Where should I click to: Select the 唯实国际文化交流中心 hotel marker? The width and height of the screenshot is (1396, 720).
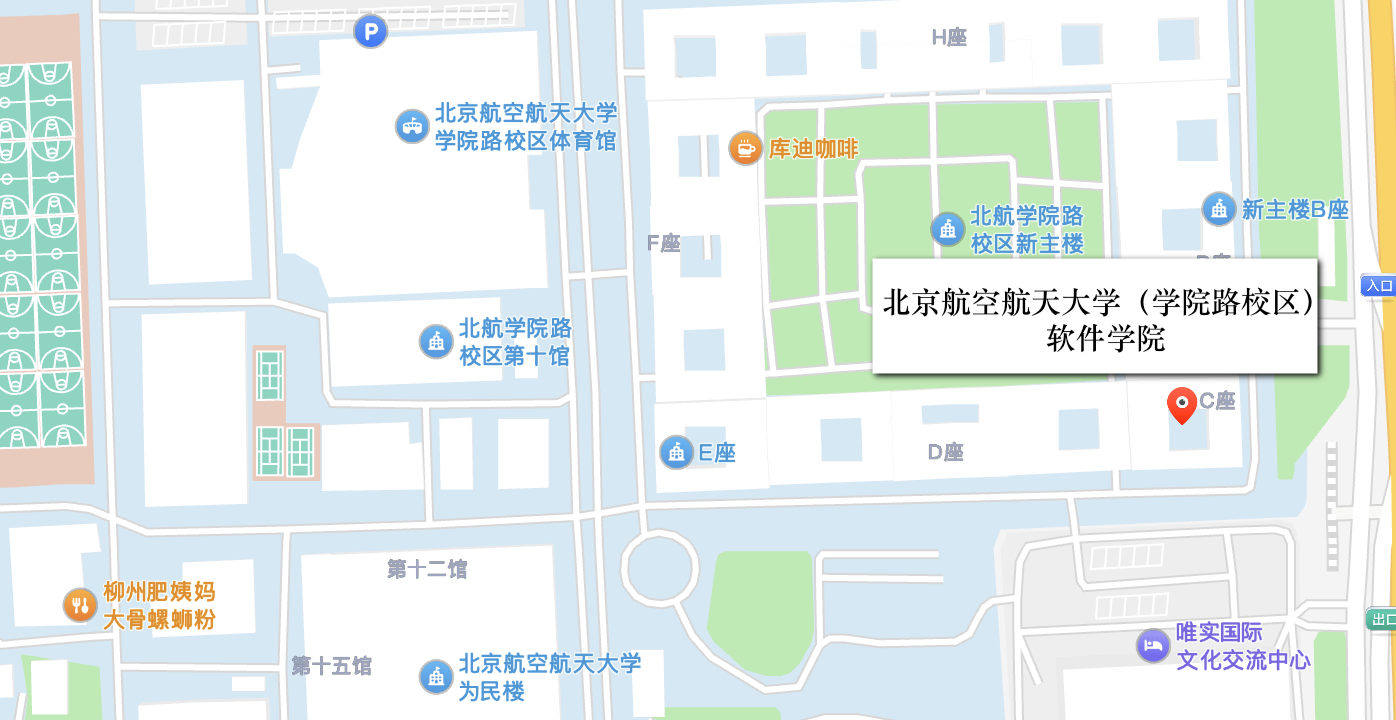pyautogui.click(x=1153, y=645)
